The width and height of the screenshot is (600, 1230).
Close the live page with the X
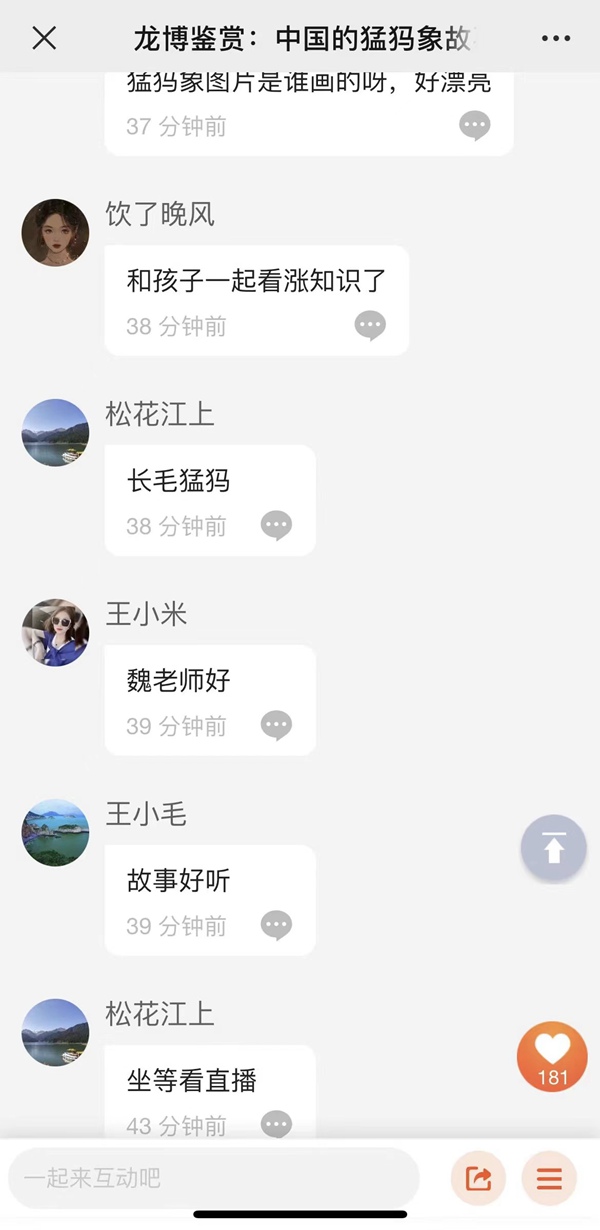pos(44,38)
